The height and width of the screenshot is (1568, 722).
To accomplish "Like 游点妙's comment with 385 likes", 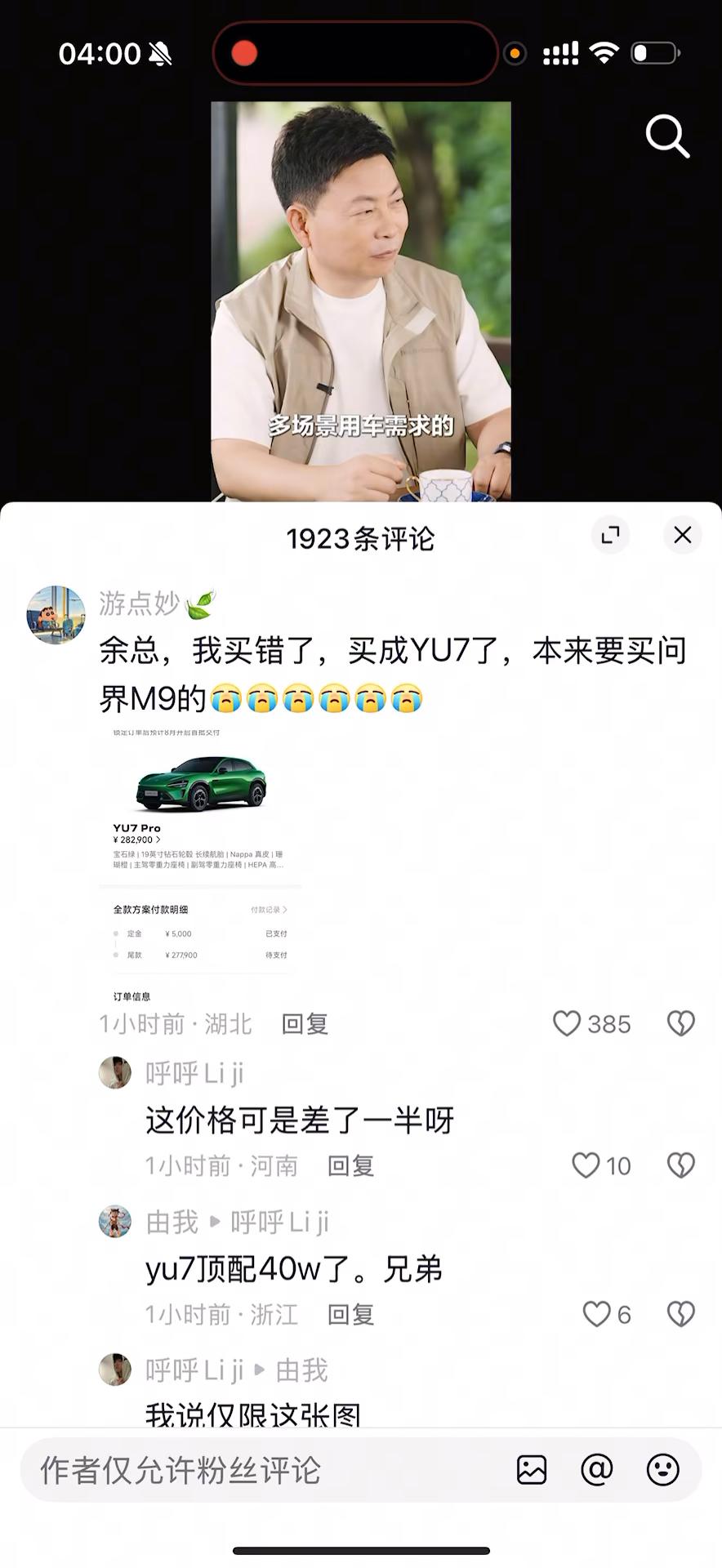I will (591, 1024).
